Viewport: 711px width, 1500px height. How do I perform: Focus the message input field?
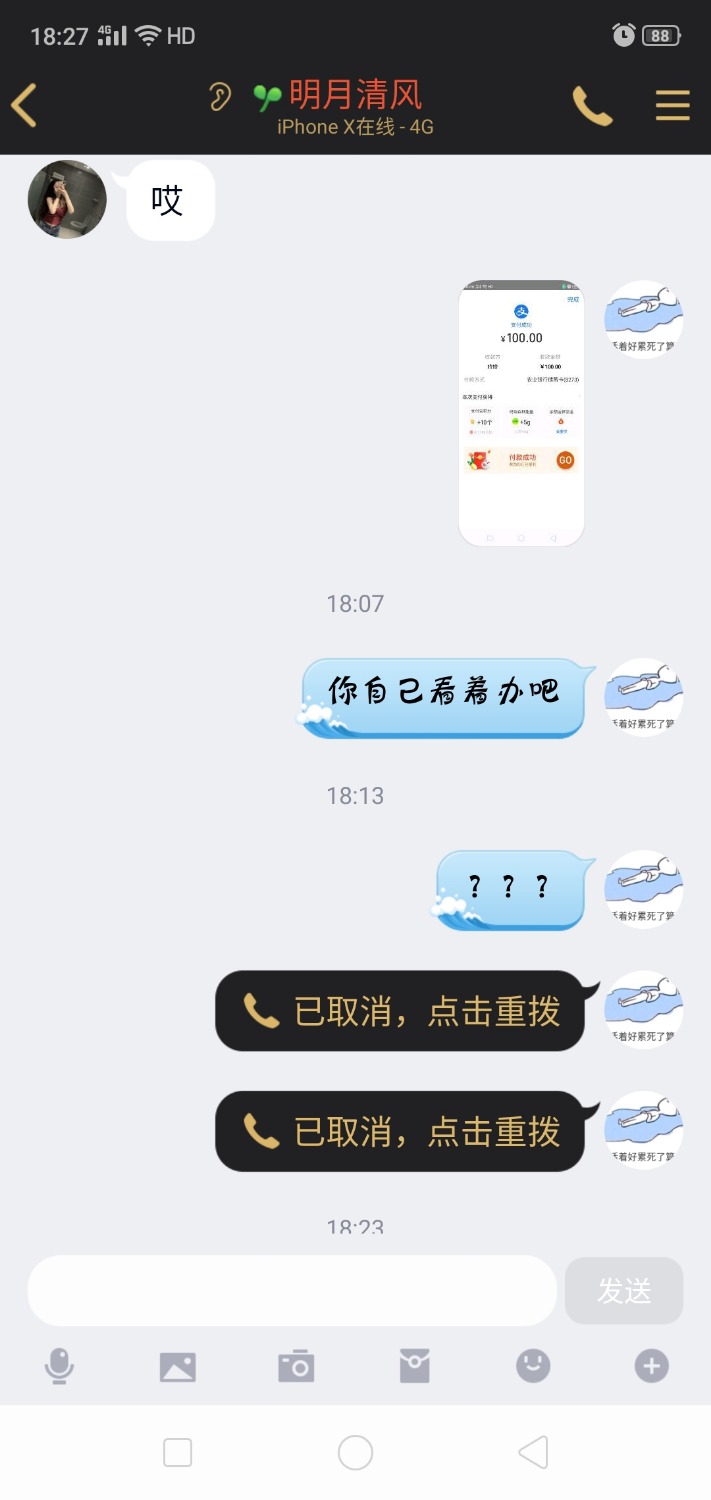[291, 1291]
